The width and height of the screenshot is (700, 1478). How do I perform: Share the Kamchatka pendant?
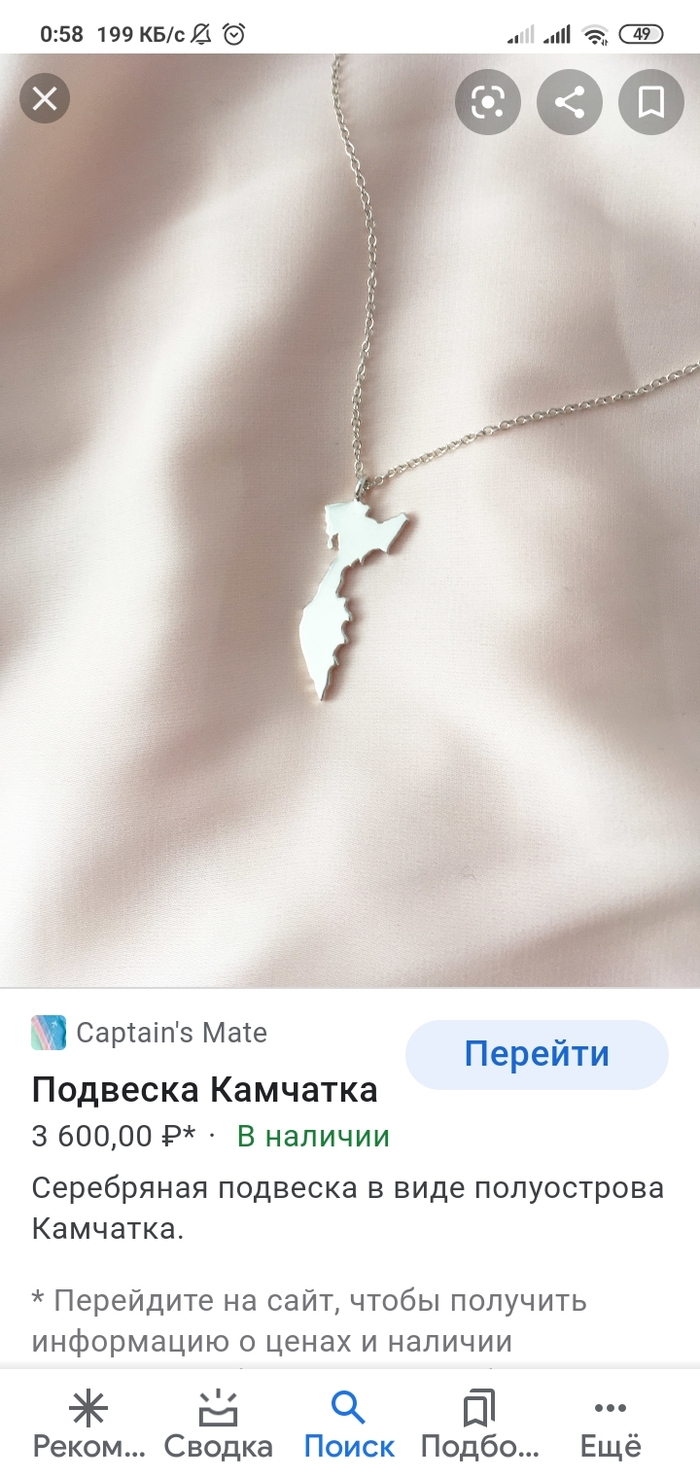coord(569,101)
